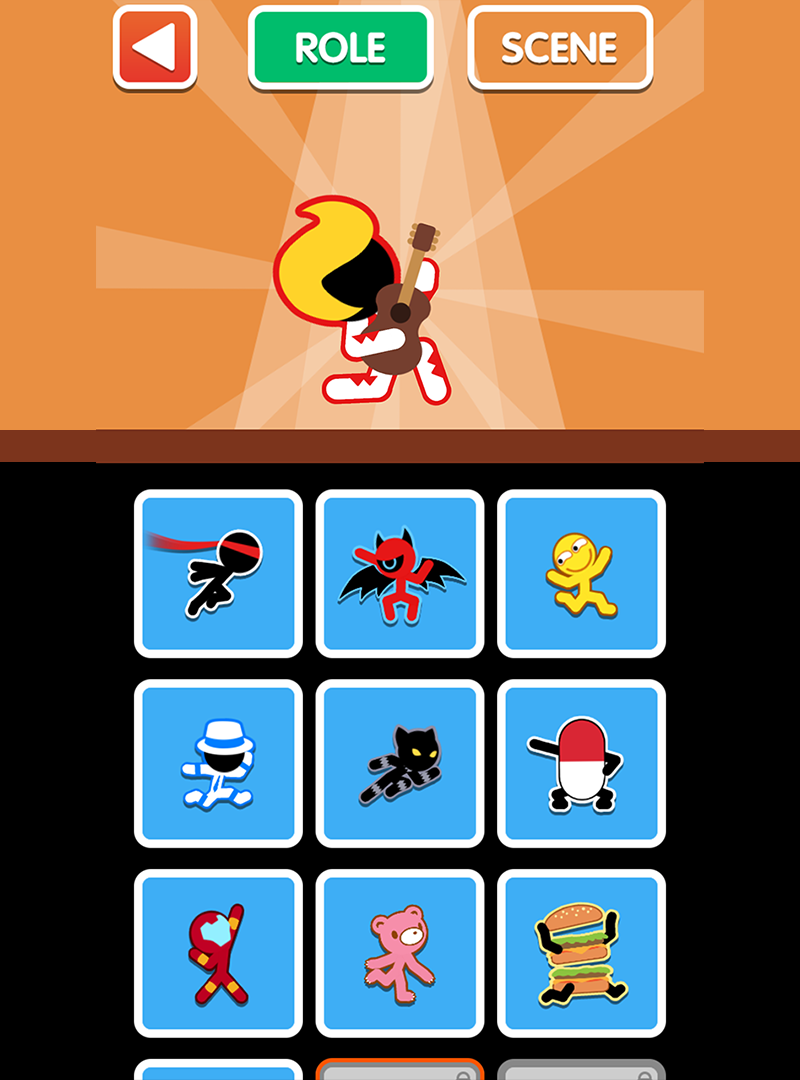Switch to the ROLE tab
This screenshot has height=1080, width=800.
(x=340, y=47)
